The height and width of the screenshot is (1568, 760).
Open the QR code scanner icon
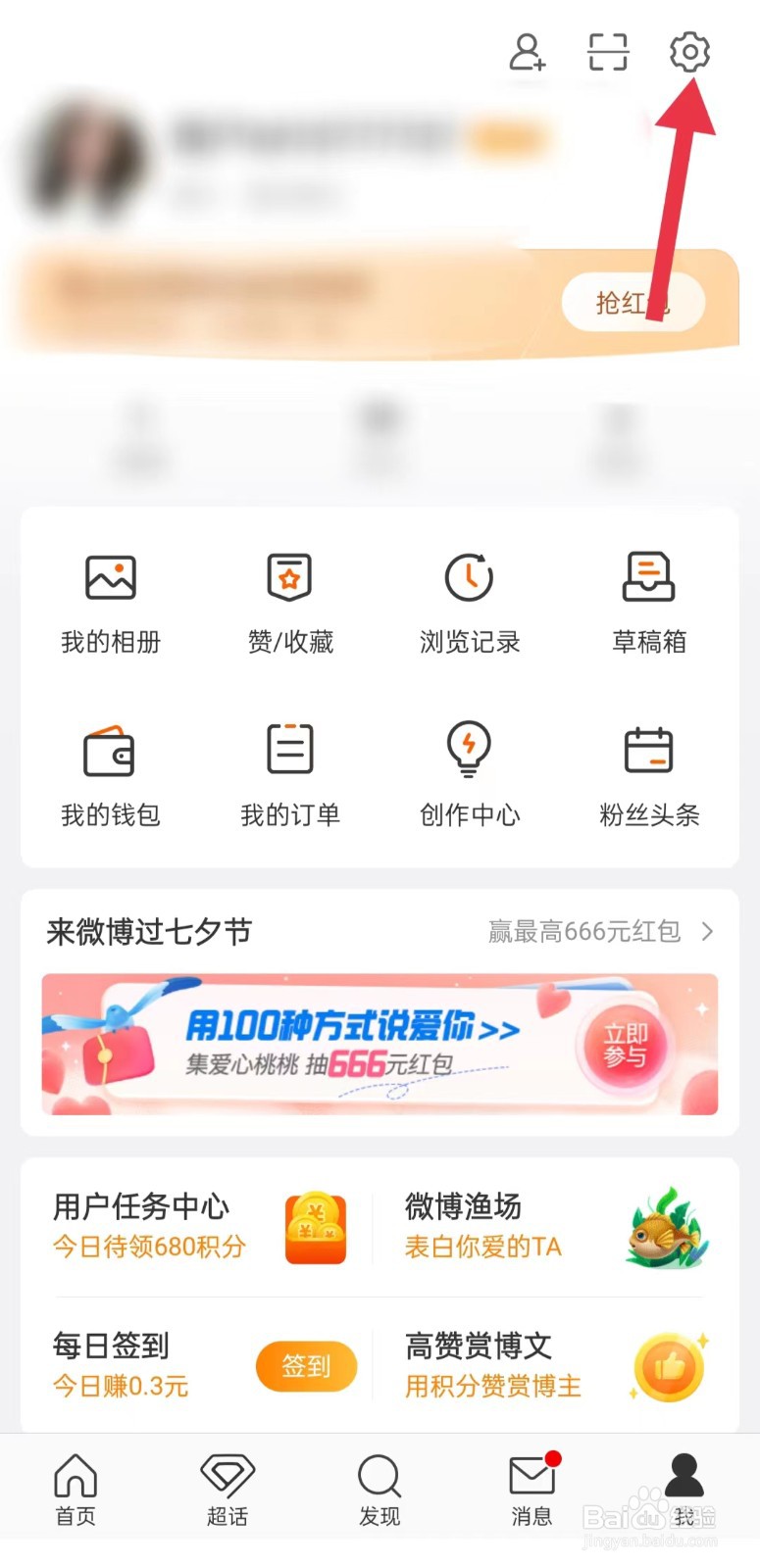(607, 53)
